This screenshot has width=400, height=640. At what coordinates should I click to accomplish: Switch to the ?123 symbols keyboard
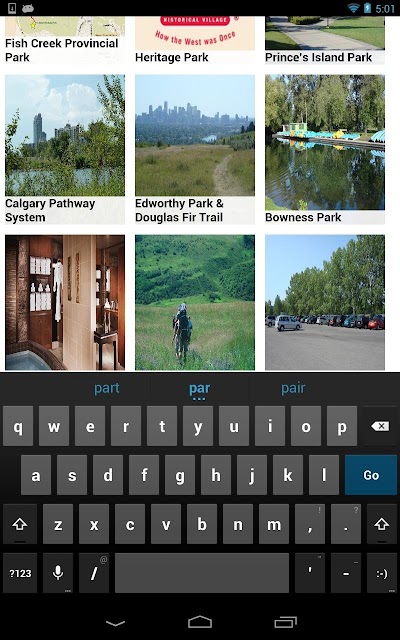(x=20, y=573)
